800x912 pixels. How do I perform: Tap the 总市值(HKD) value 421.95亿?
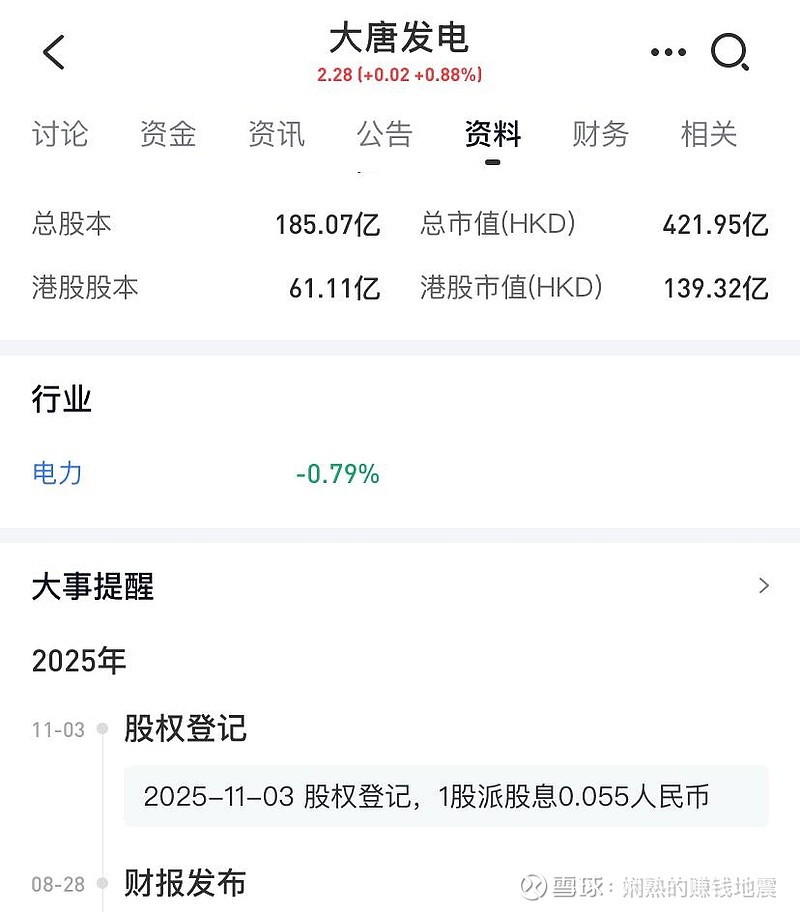point(715,224)
